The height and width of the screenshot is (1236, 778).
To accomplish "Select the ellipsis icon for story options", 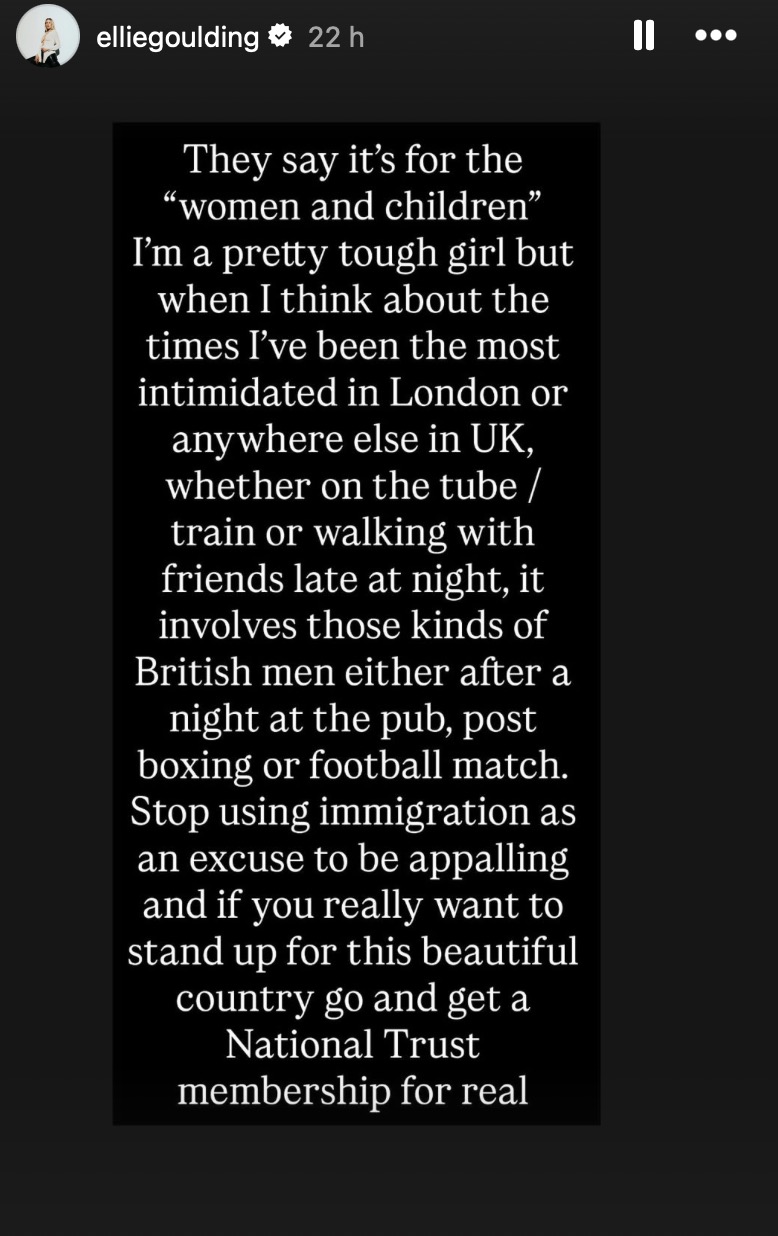I will click(716, 36).
